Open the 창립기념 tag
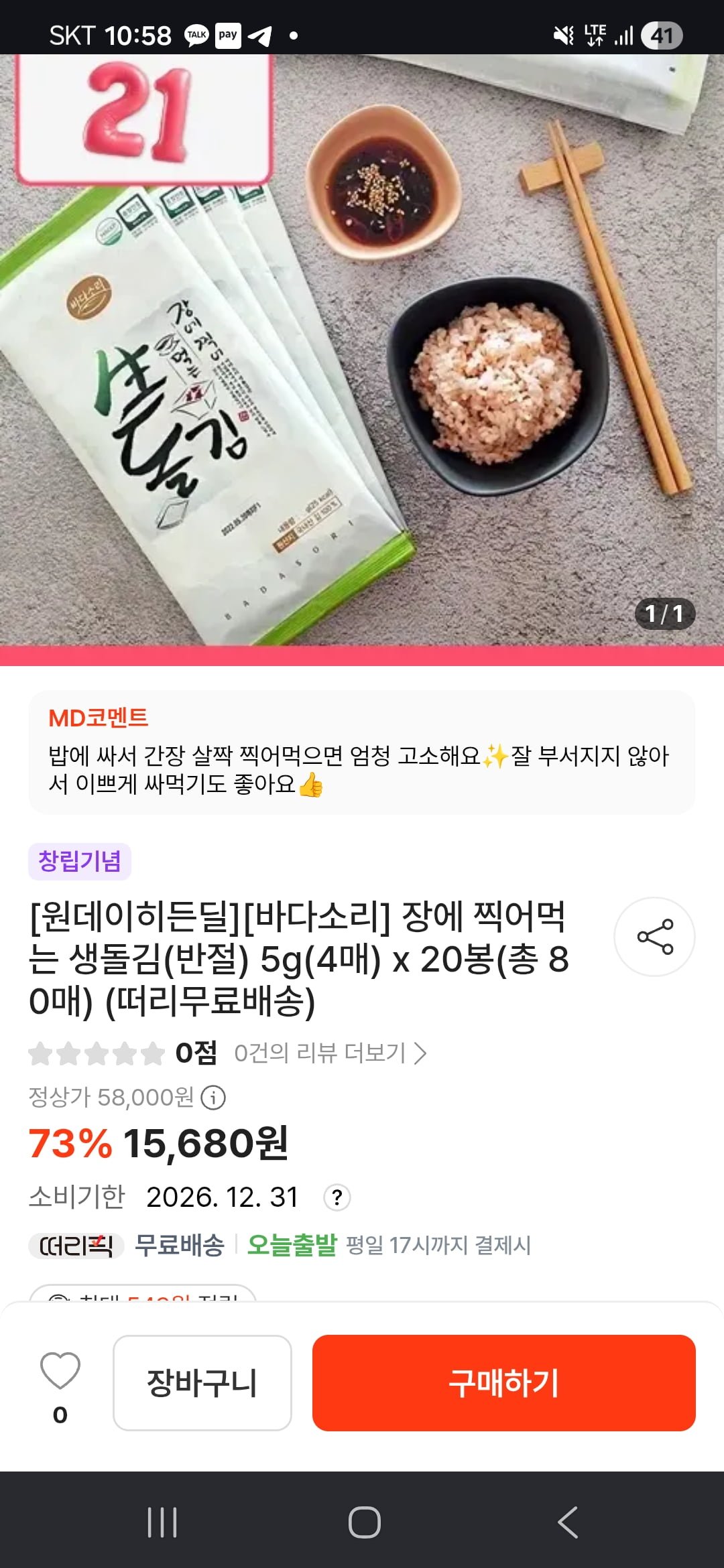 [x=80, y=861]
